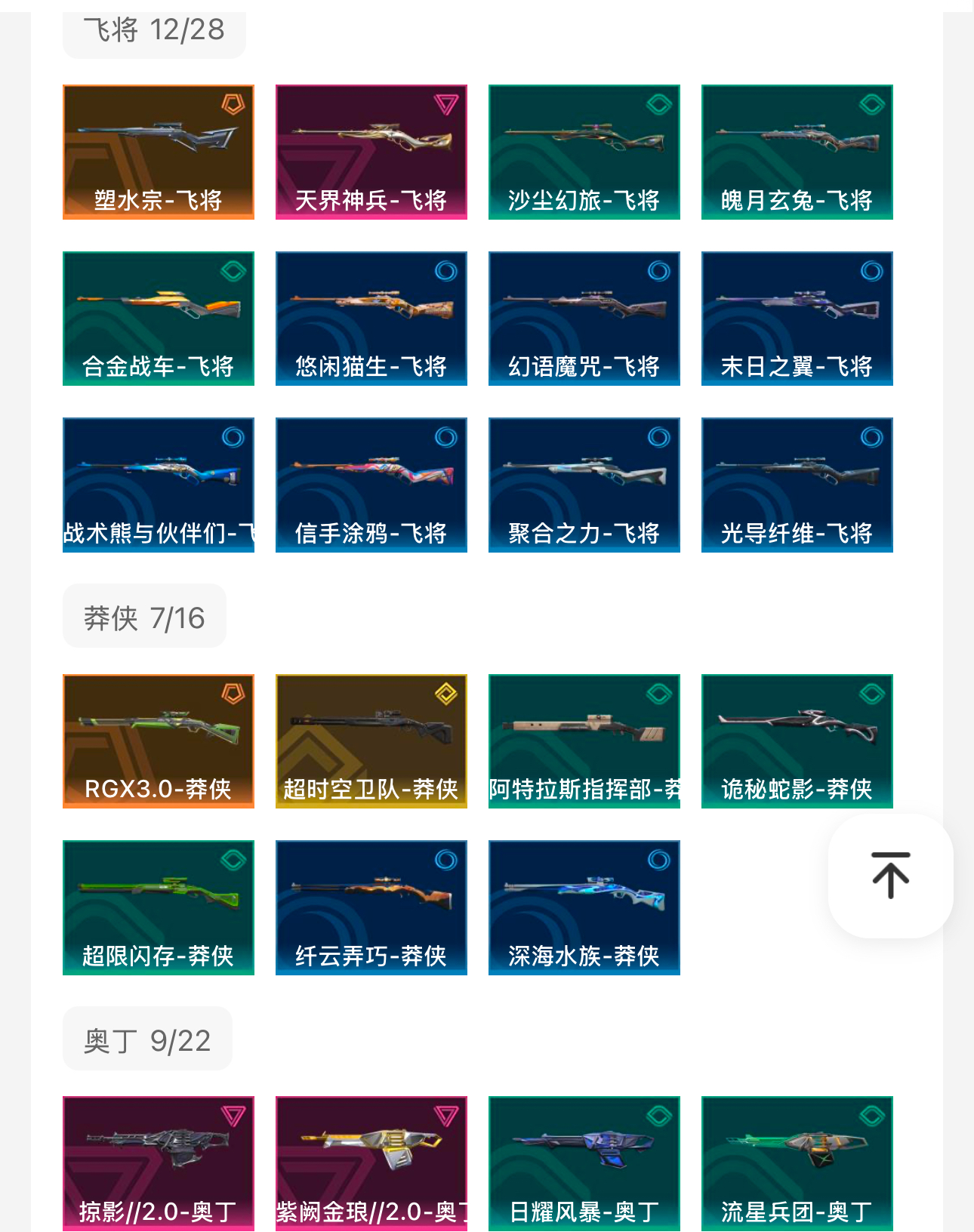Viewport: 974px width, 1232px height.
Task: Open the 幻语魔咒-飞将 tile
Action: point(584,318)
